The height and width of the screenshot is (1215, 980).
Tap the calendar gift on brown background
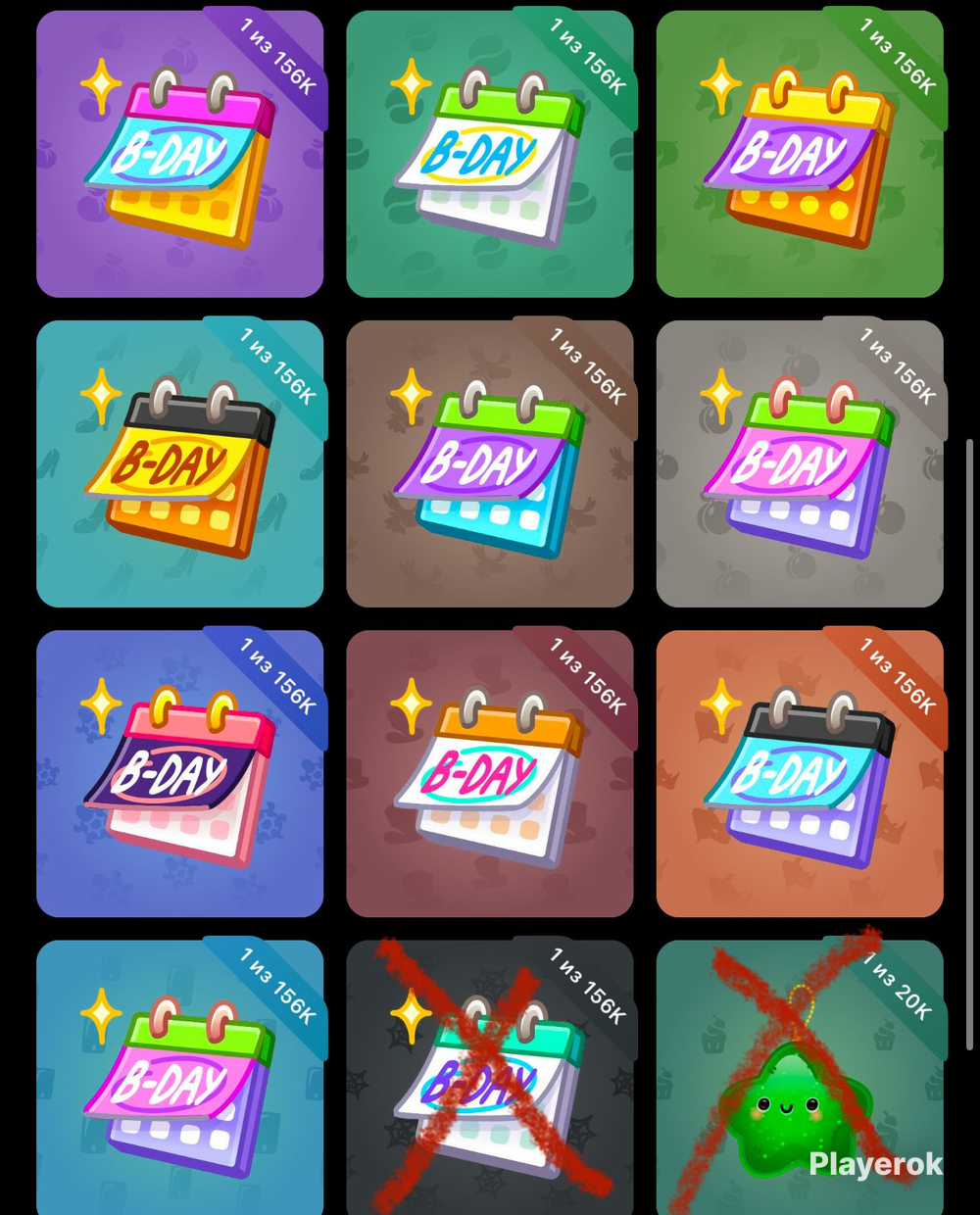click(x=489, y=463)
